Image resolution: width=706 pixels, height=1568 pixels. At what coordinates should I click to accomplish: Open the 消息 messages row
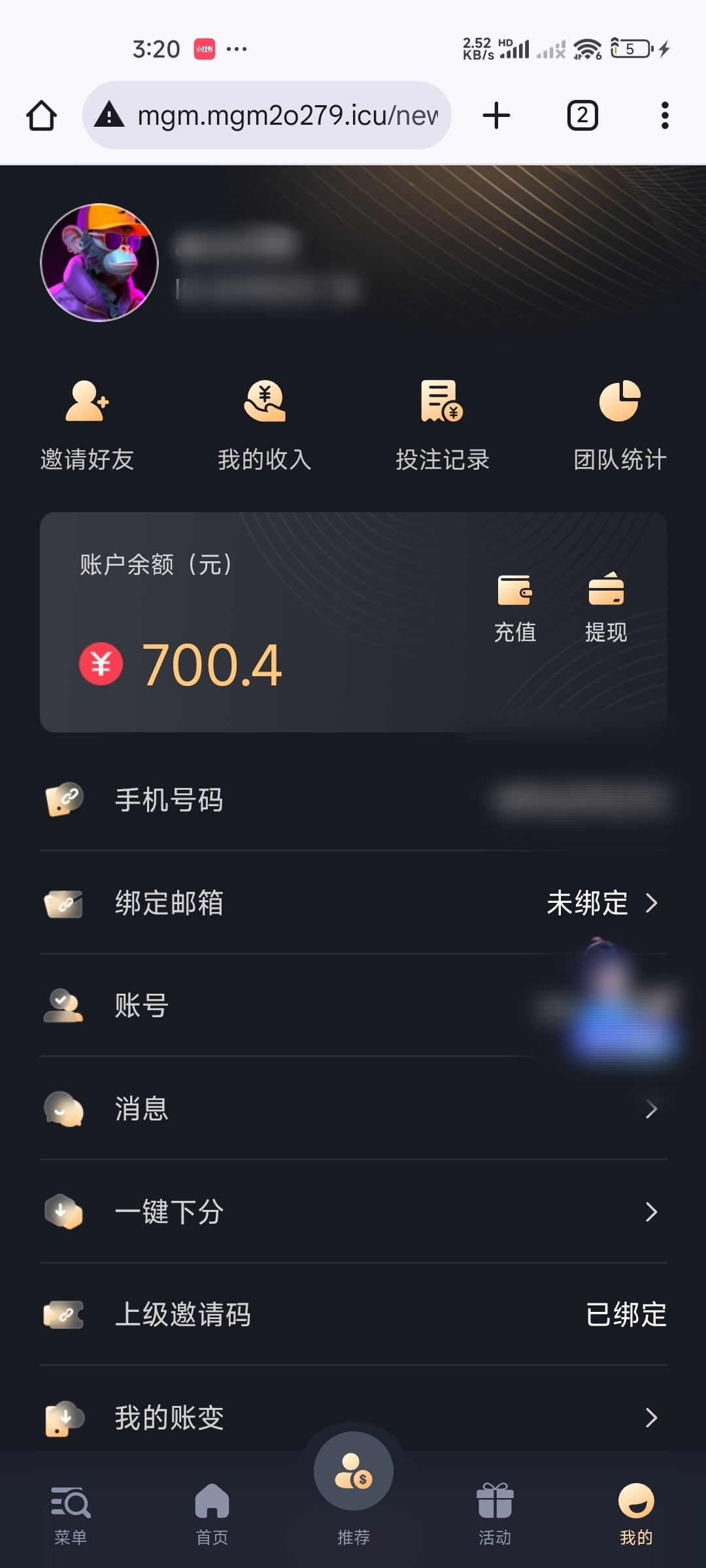[353, 1109]
